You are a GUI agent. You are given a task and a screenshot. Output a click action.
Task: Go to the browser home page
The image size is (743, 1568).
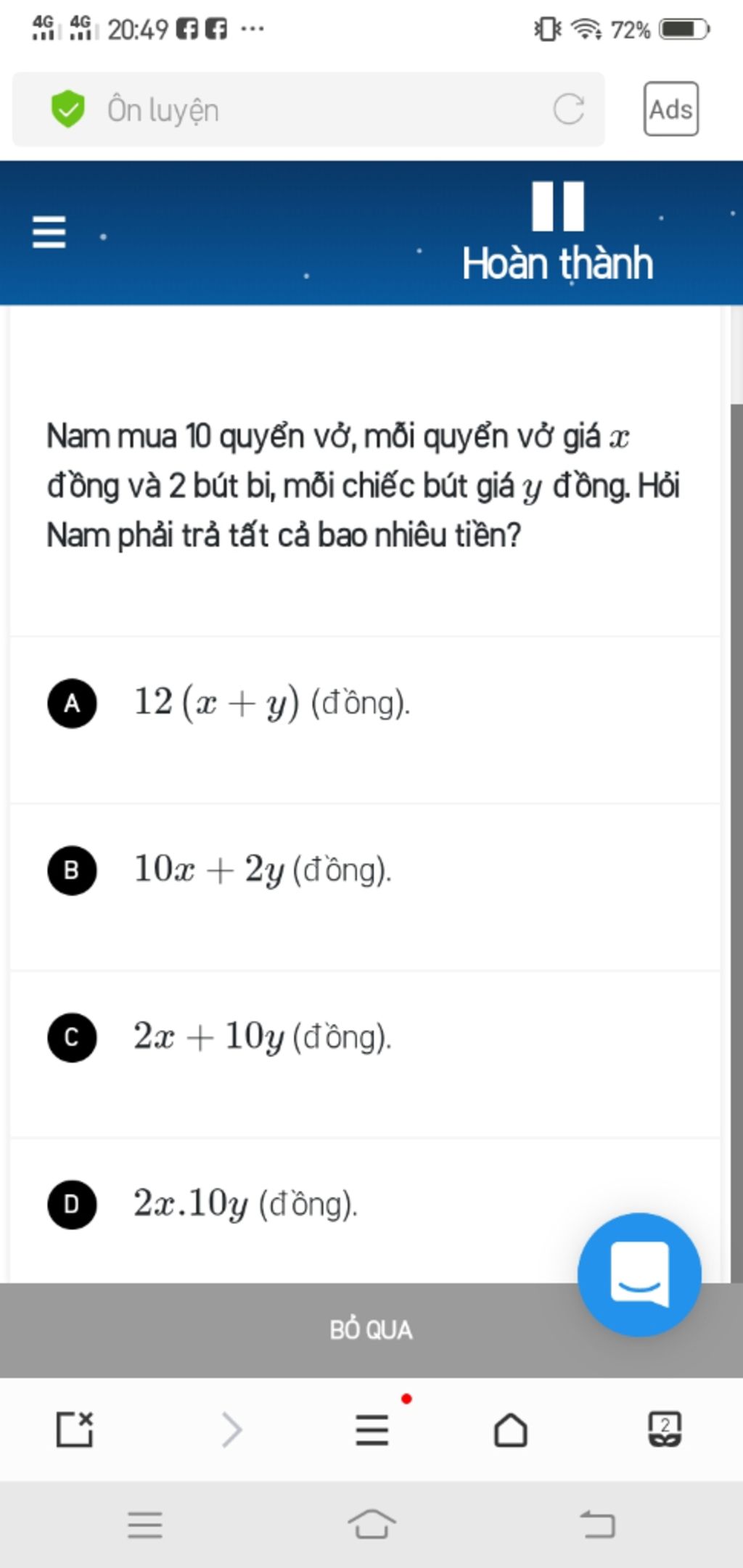(x=511, y=1429)
